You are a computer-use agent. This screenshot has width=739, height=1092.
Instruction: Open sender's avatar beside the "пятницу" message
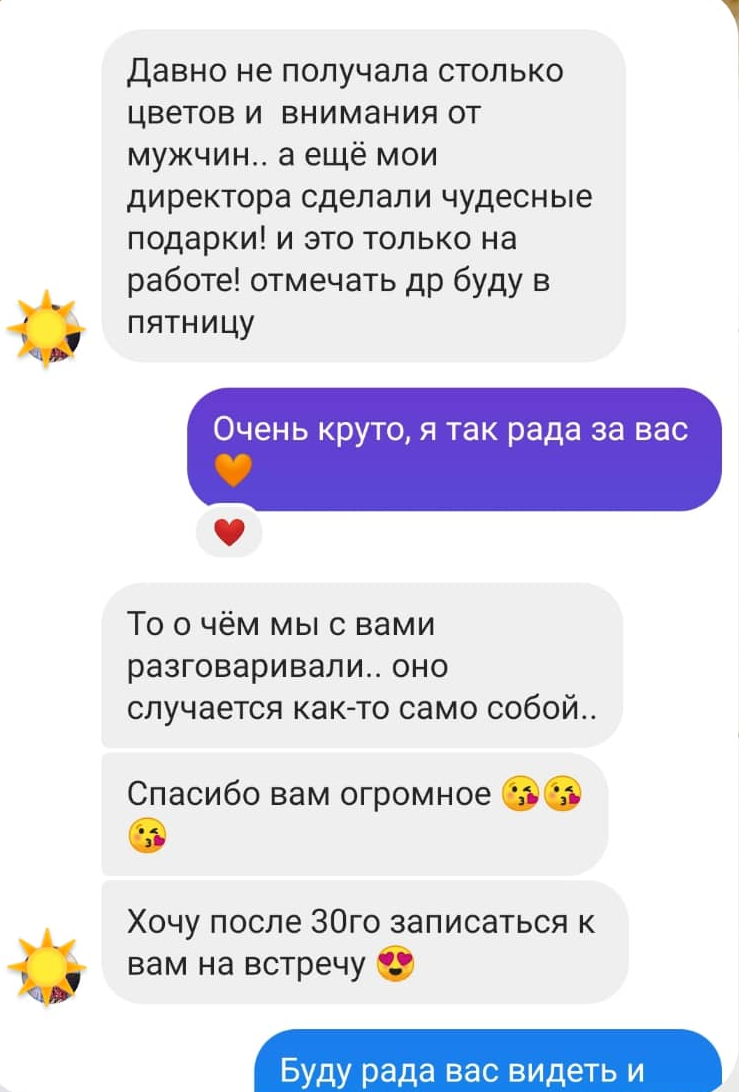(x=47, y=330)
